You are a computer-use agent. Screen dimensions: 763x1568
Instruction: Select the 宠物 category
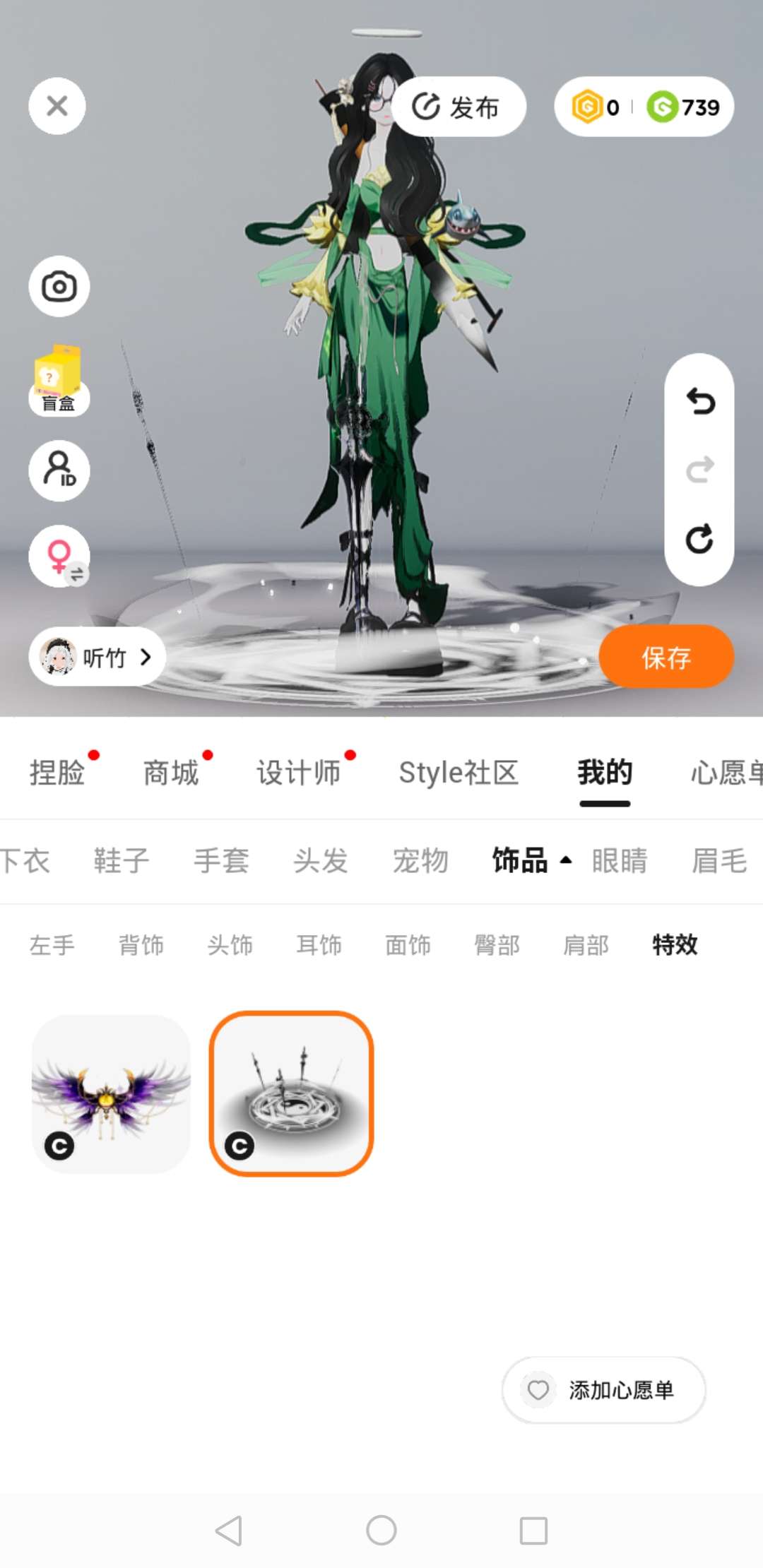click(x=420, y=861)
